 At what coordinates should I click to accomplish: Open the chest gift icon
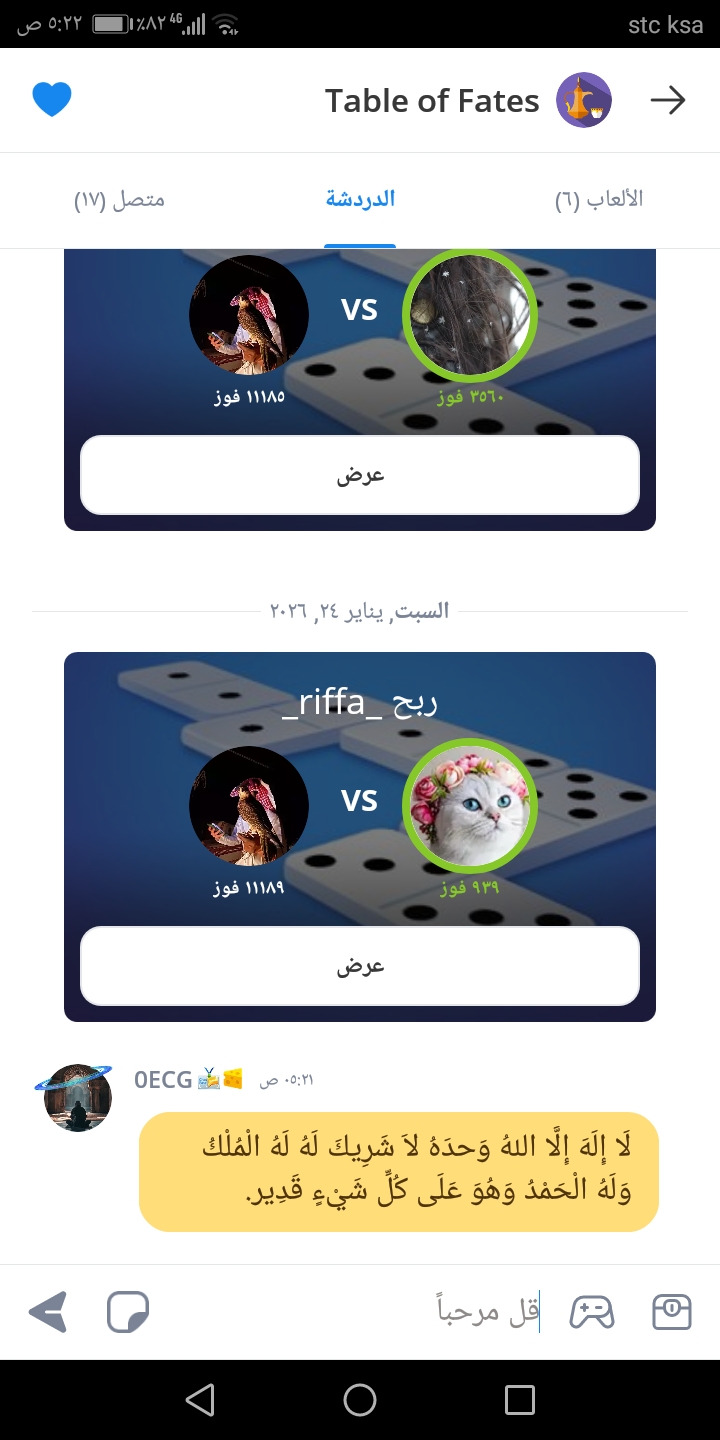coord(672,1311)
